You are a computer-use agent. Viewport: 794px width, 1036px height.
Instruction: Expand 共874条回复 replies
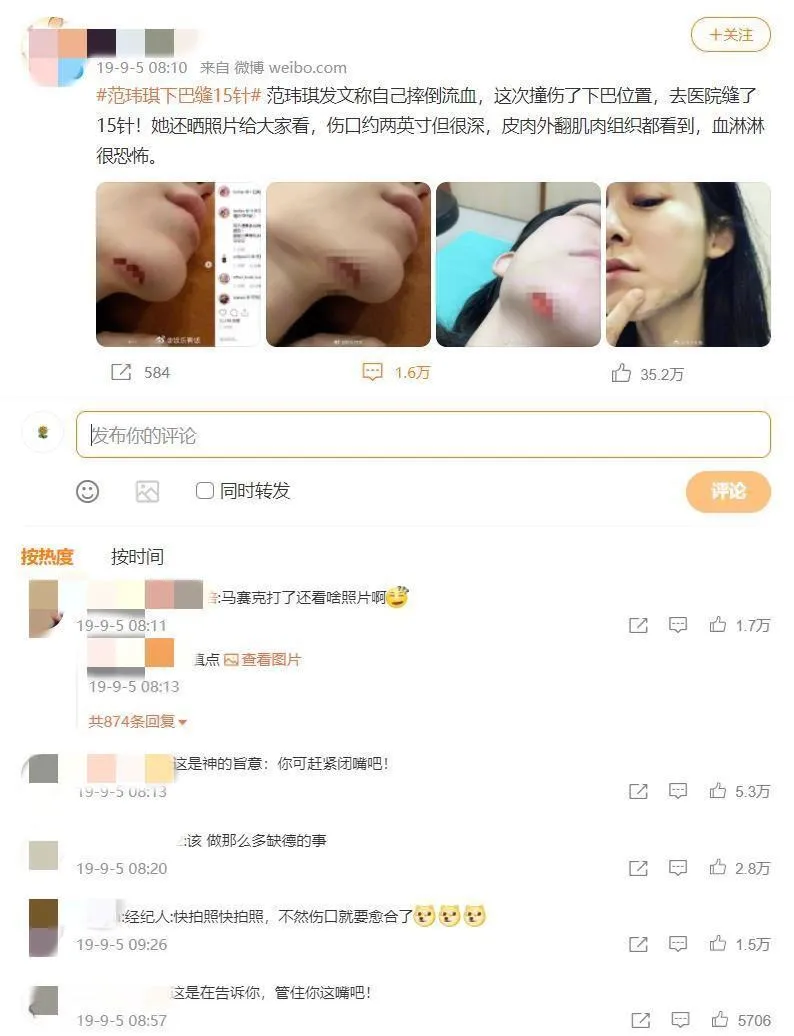tap(138, 721)
